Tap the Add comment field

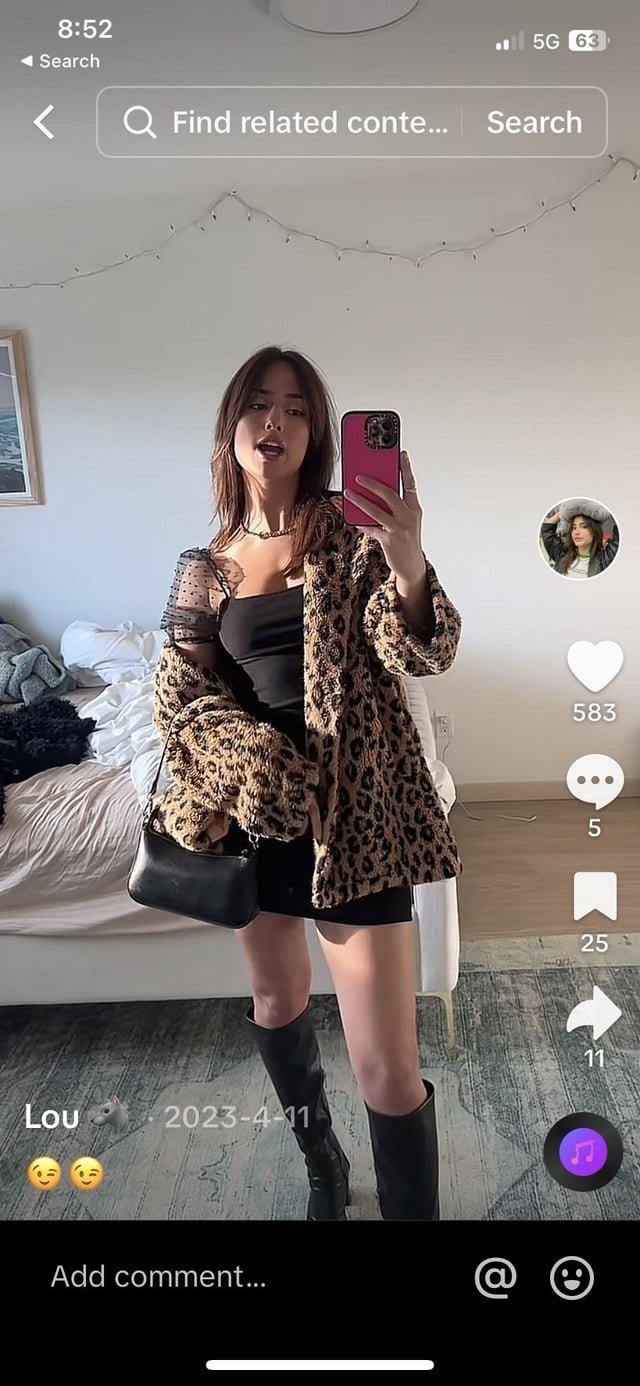[160, 1276]
